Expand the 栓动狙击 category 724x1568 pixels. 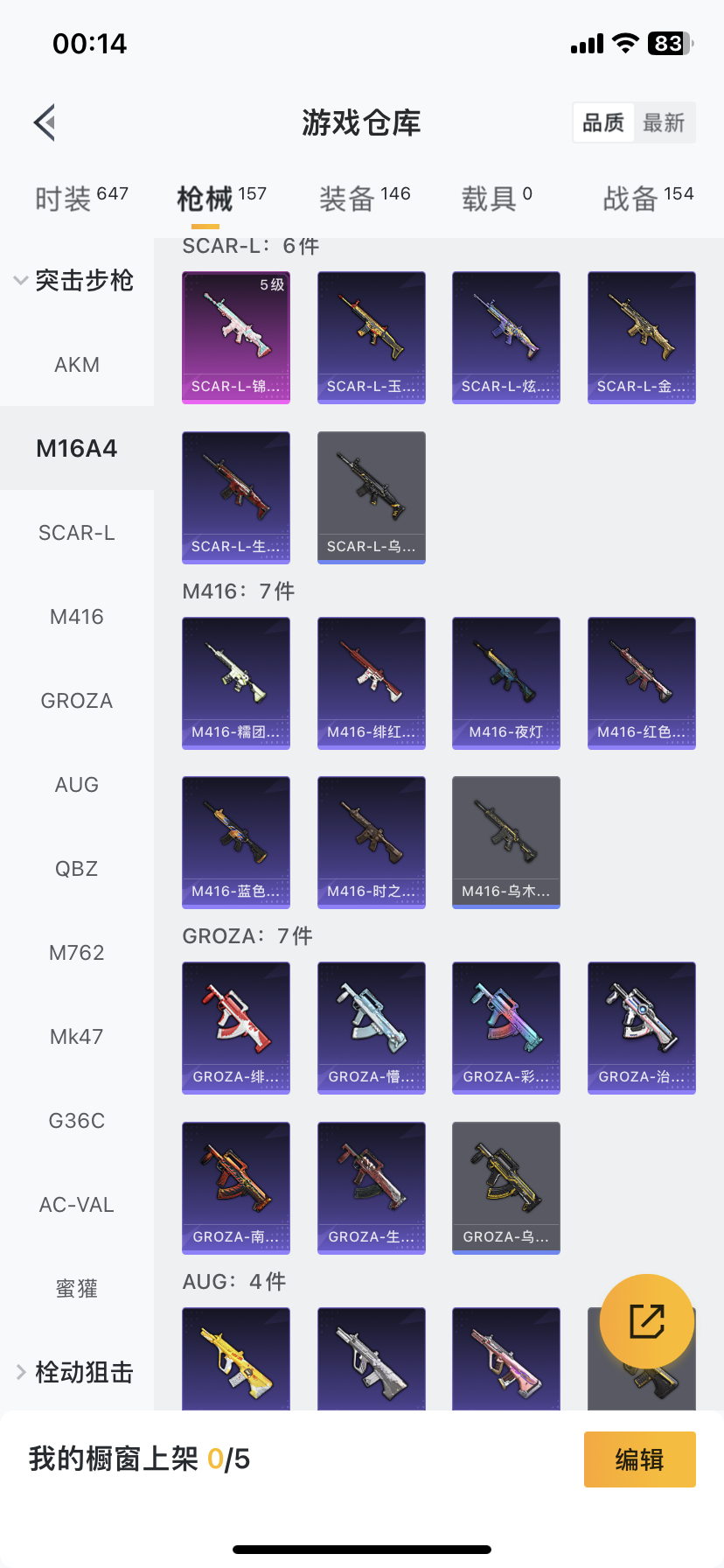point(75,1372)
